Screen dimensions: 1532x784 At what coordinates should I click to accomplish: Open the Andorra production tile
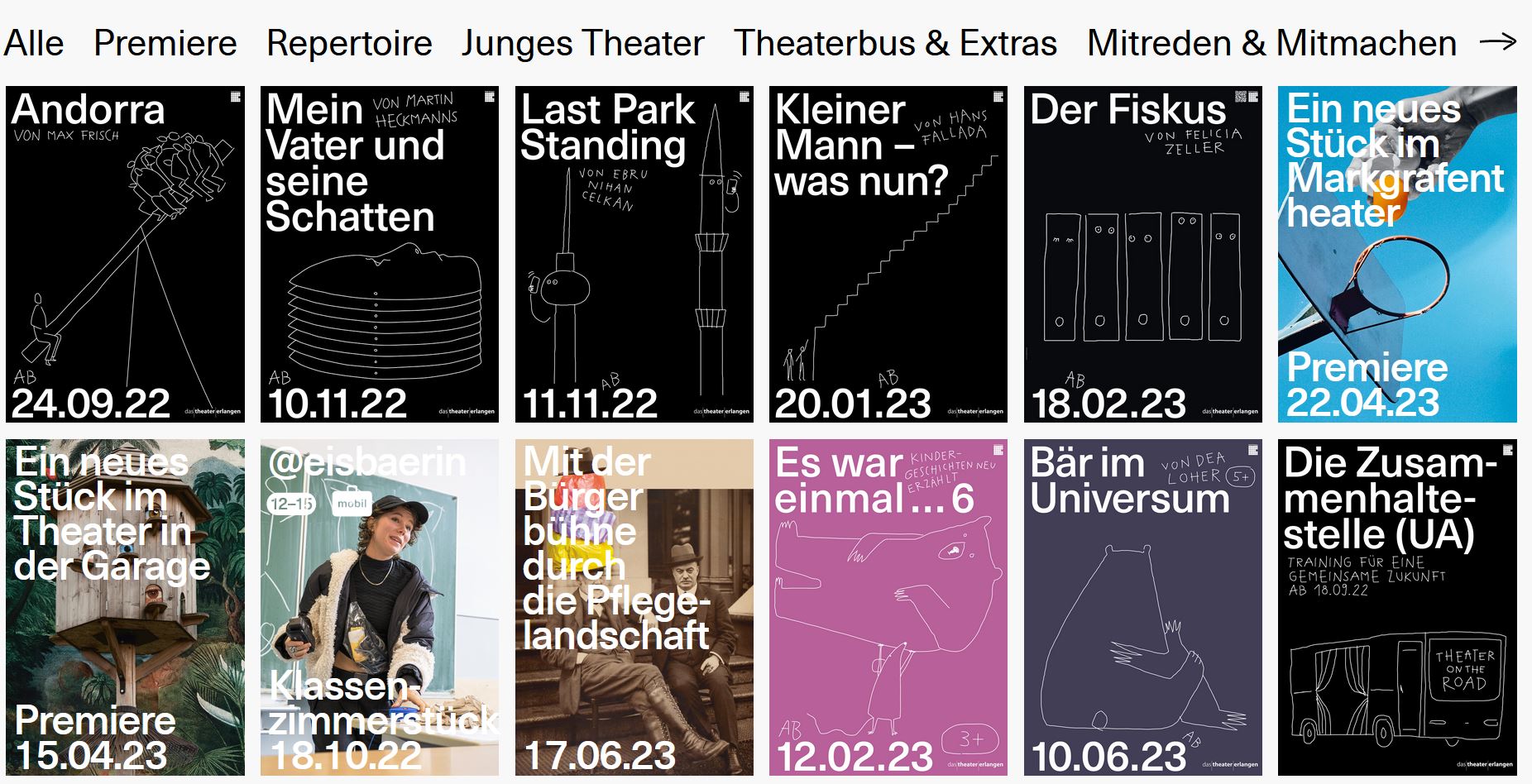click(x=125, y=254)
